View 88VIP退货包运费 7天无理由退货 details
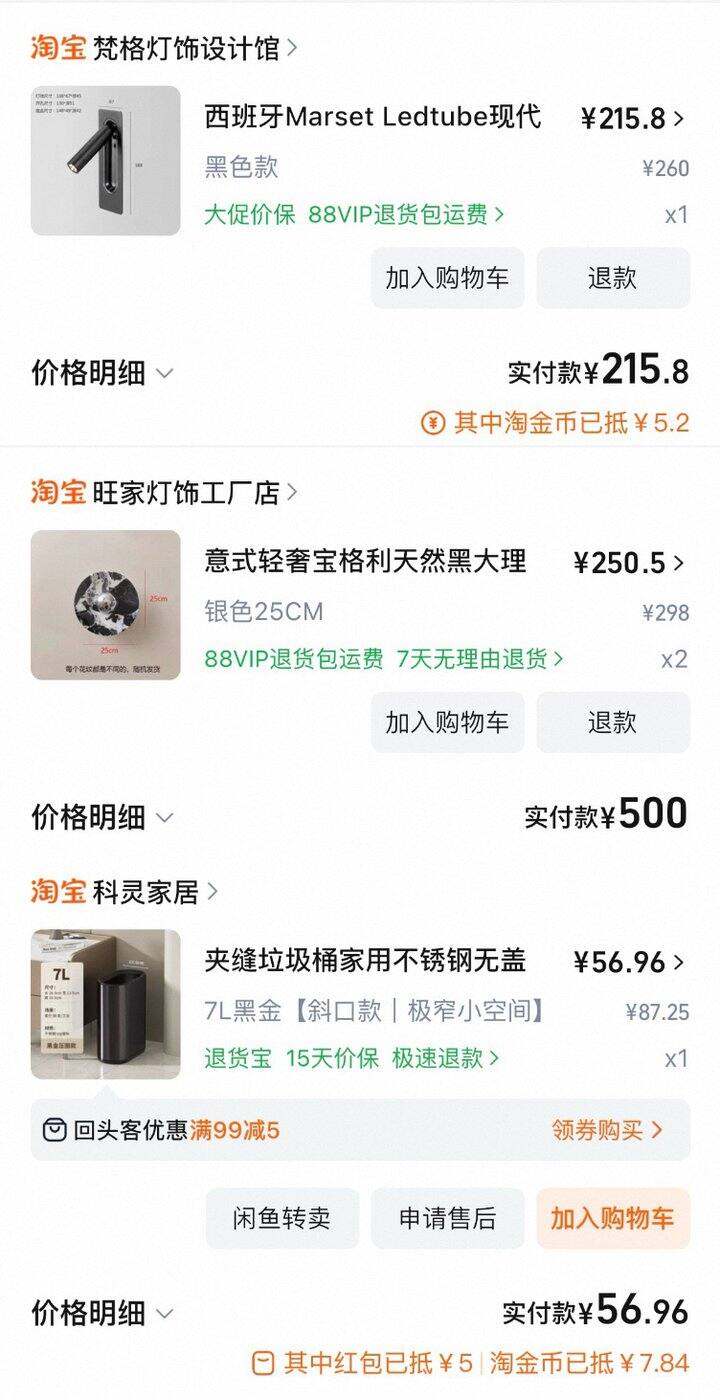This screenshot has width=720, height=1397. (384, 659)
